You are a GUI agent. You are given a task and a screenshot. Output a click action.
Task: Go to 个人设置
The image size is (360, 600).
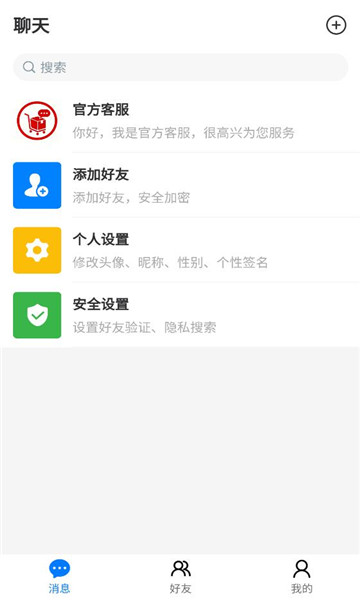click(x=180, y=250)
